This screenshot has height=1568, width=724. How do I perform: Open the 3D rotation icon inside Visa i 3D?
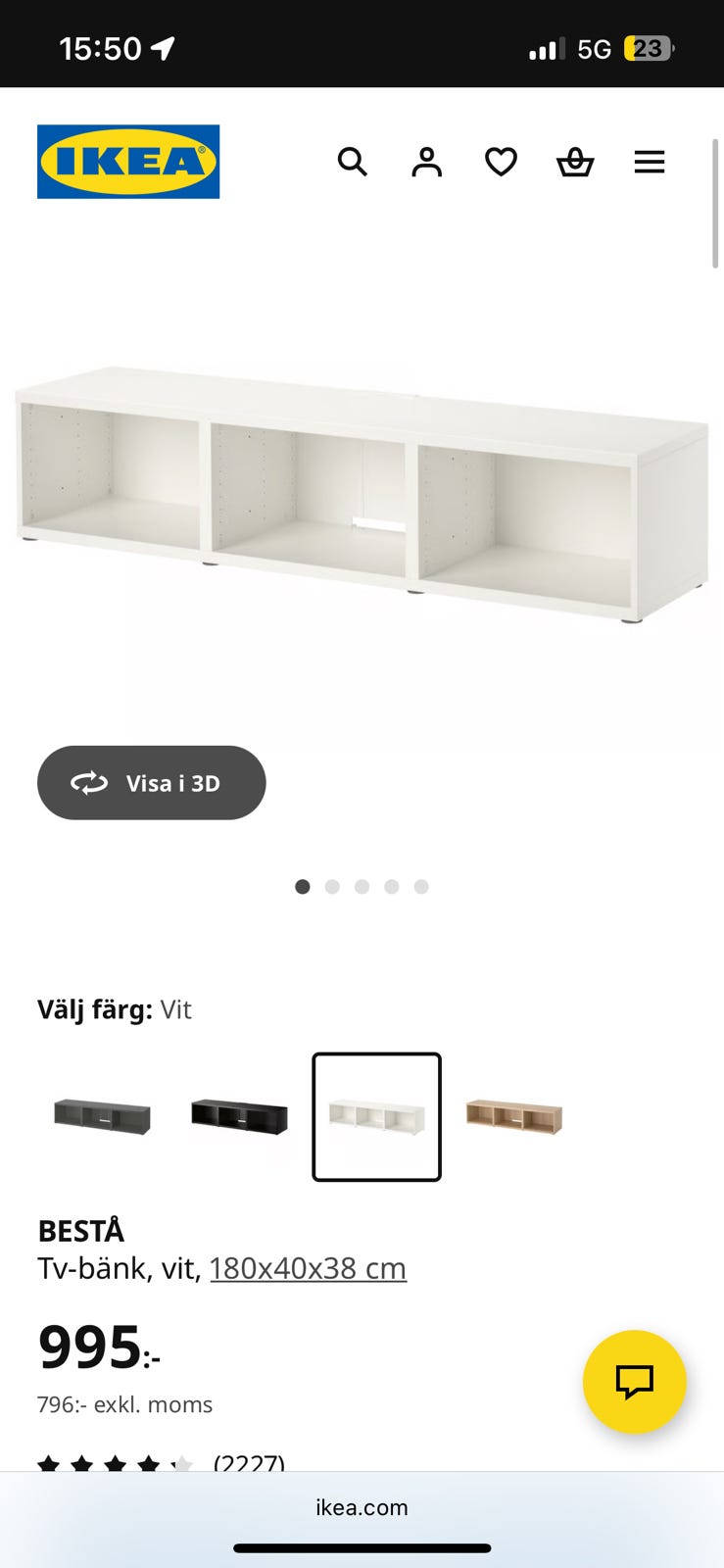click(x=89, y=783)
